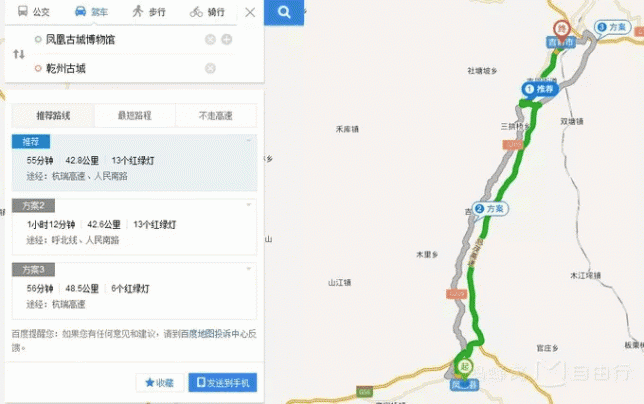The width and height of the screenshot is (644, 404).
Task: Switch to the 骑行 cycling mode
Action: (x=208, y=12)
